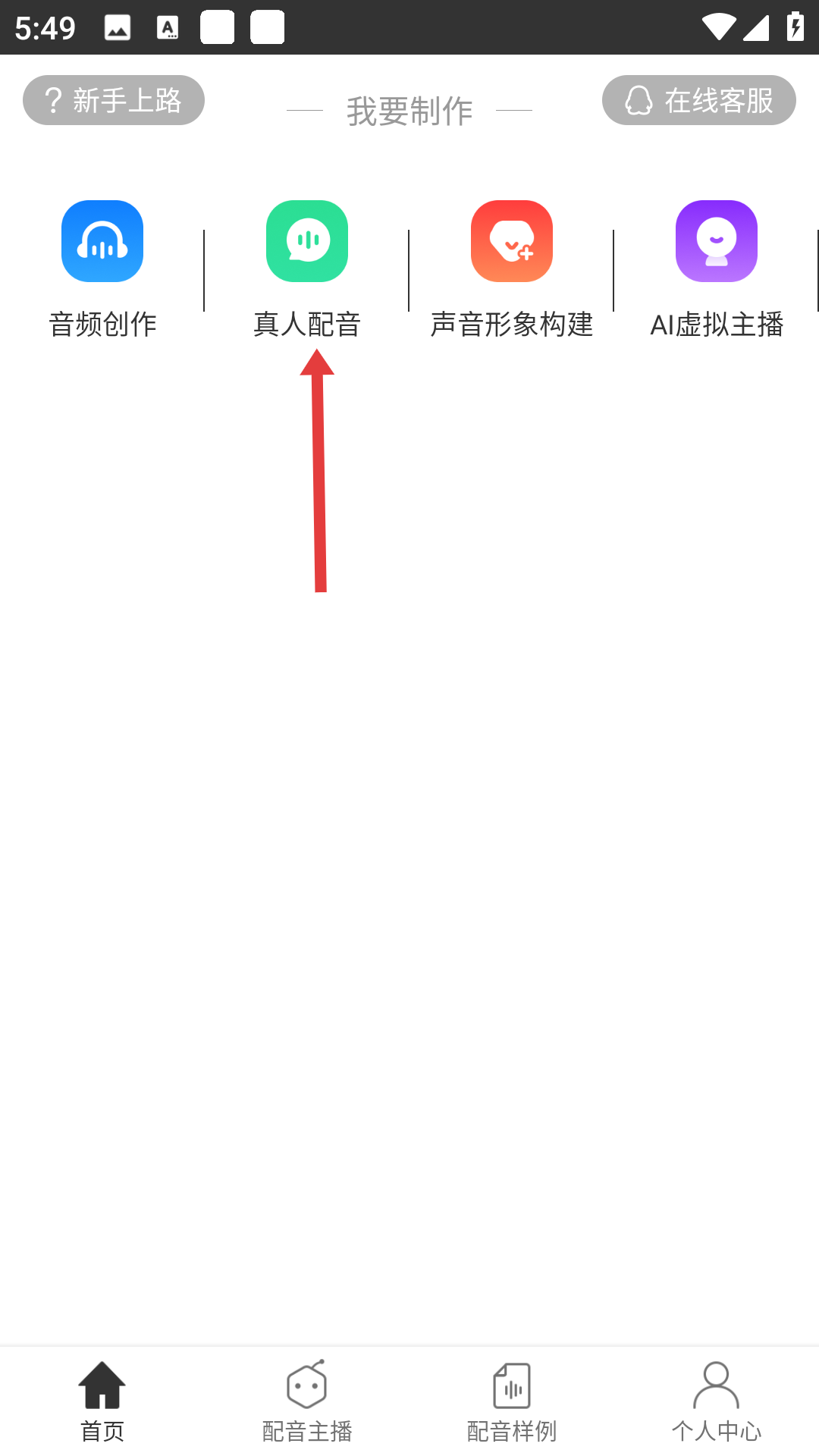Viewport: 819px width, 1456px height.
Task: Launch AI虚拟主播 virtual anchor
Action: (x=717, y=269)
